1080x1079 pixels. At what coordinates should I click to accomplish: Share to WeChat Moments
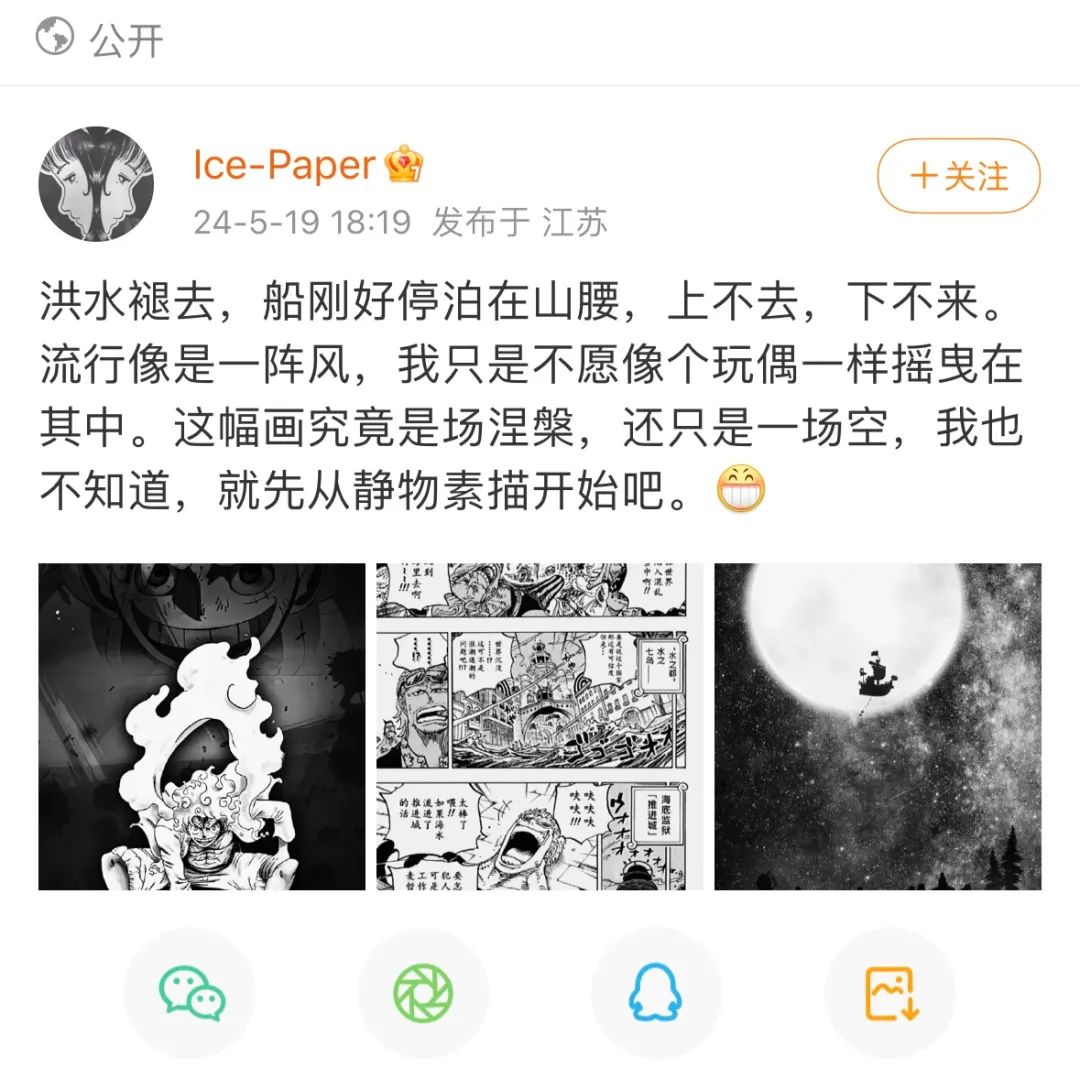point(423,994)
